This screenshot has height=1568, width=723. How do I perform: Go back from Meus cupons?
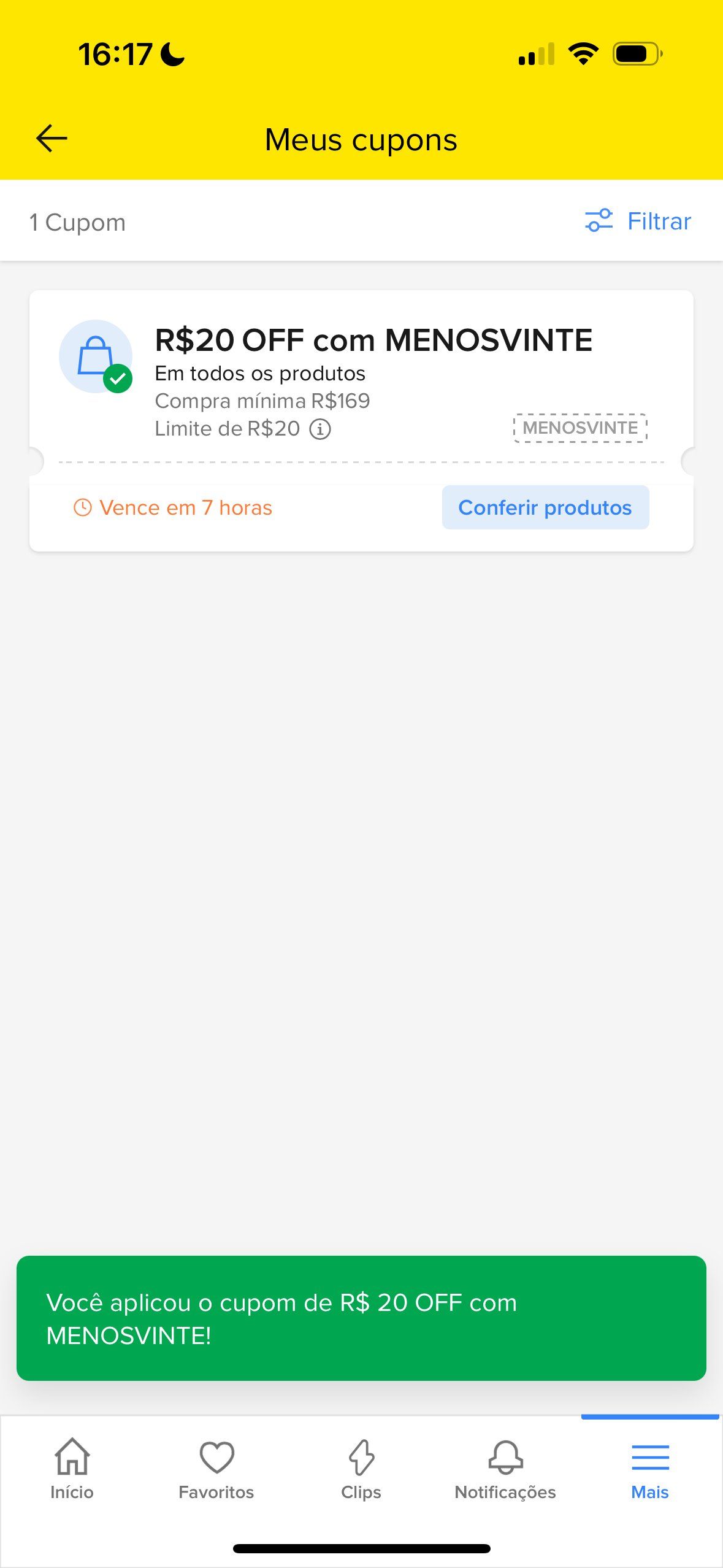pyautogui.click(x=52, y=139)
